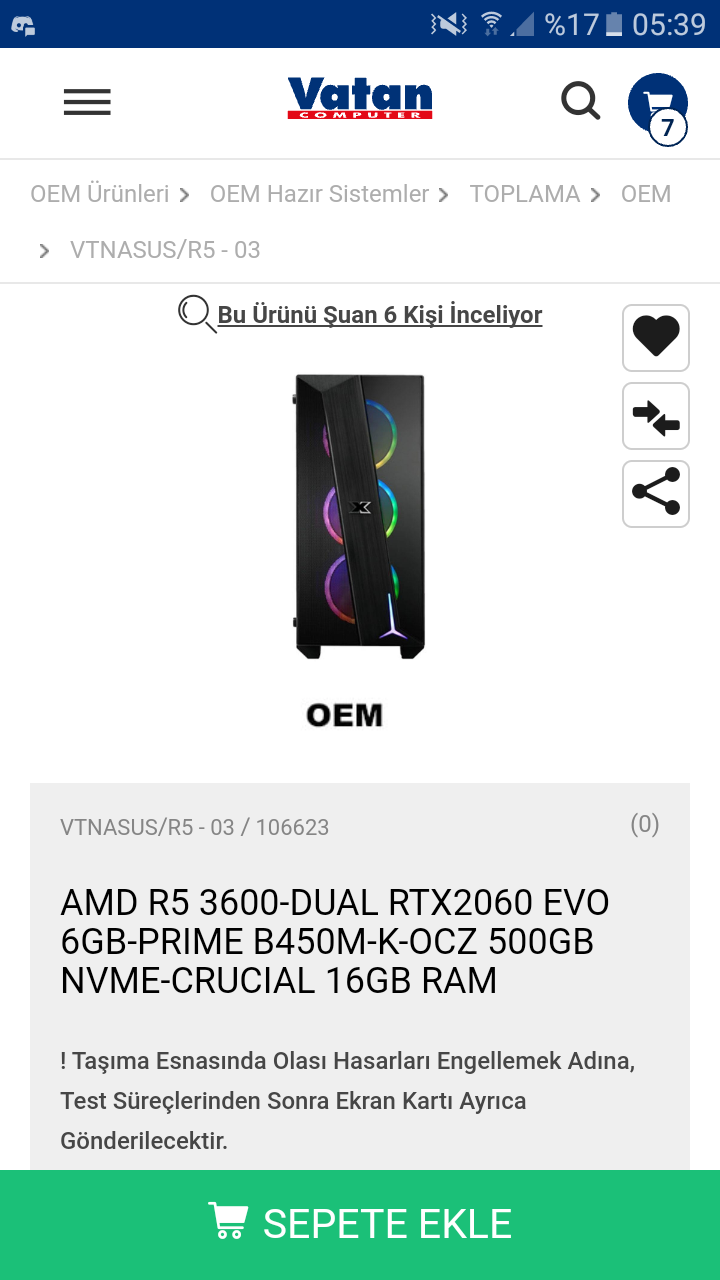Open the product reviews count (0)
Image resolution: width=720 pixels, height=1280 pixels.
[x=644, y=824]
